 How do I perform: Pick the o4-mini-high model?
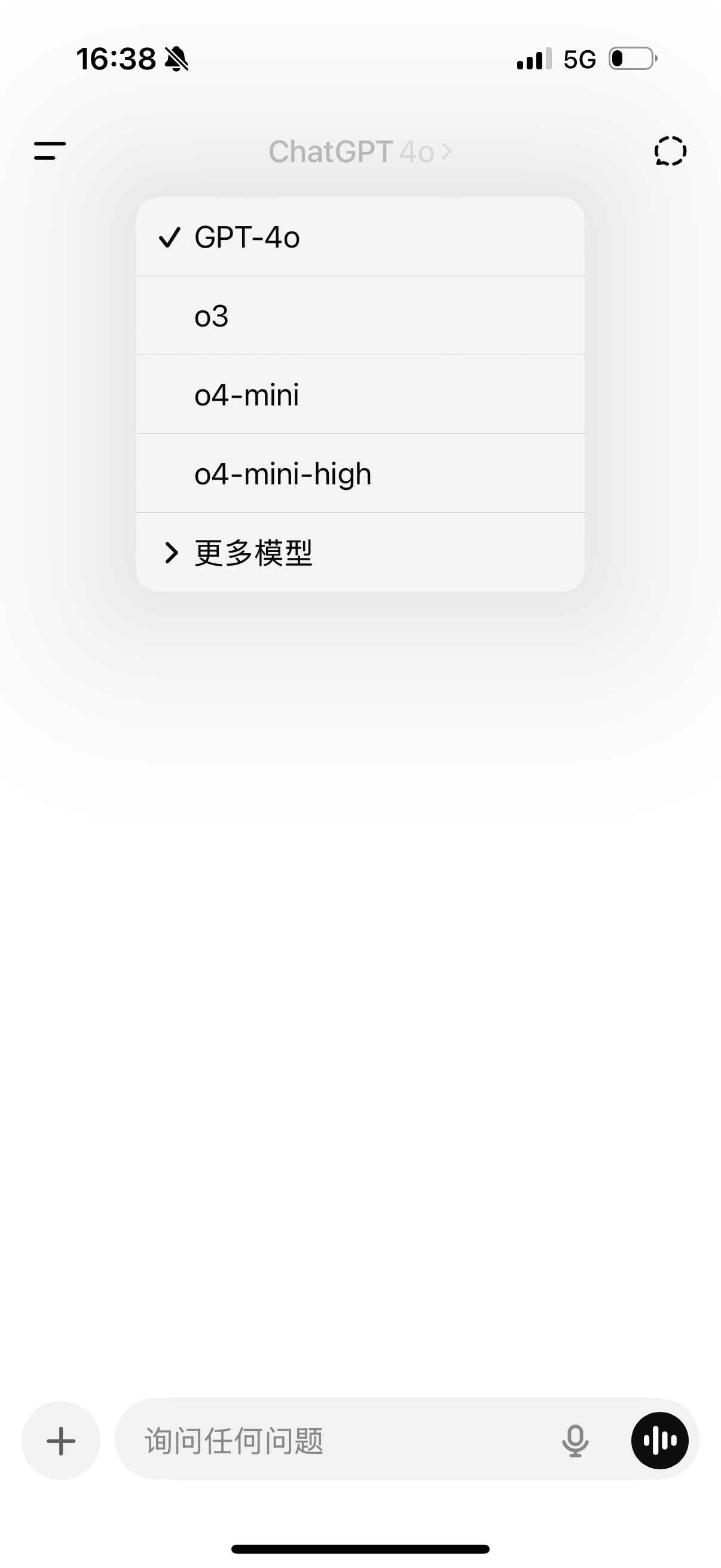pos(360,474)
